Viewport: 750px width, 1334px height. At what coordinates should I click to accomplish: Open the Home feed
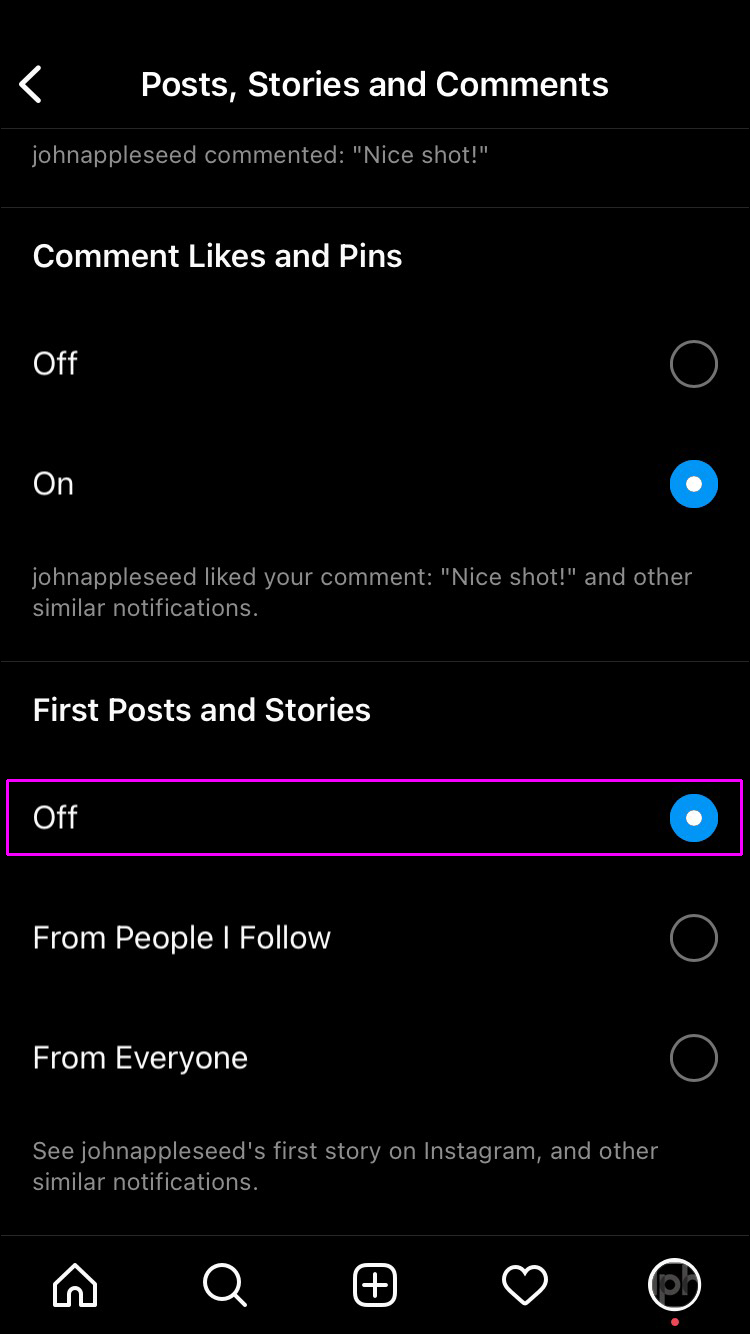[75, 1285]
